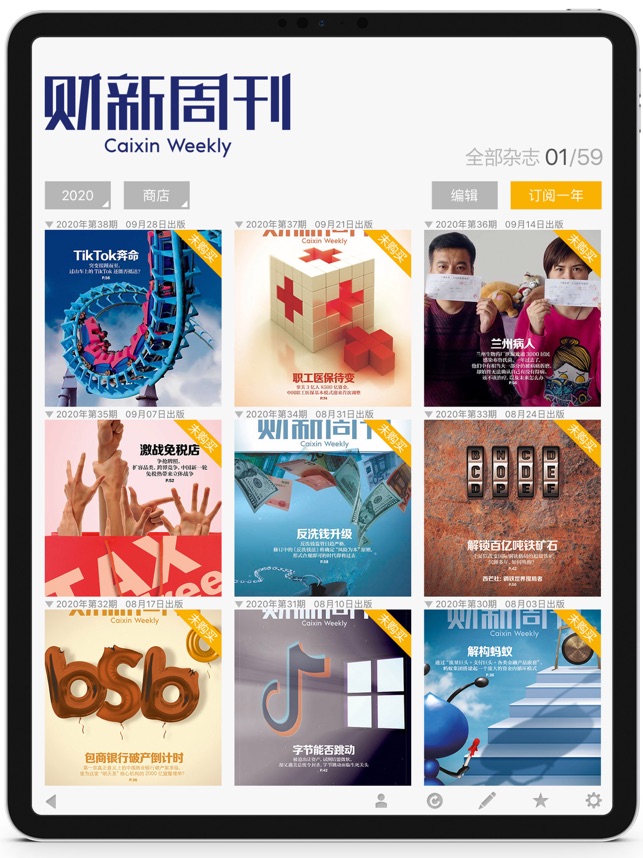The height and width of the screenshot is (858, 643).
Task: Open the 反洗钱升级 issue cover
Action: [322, 508]
